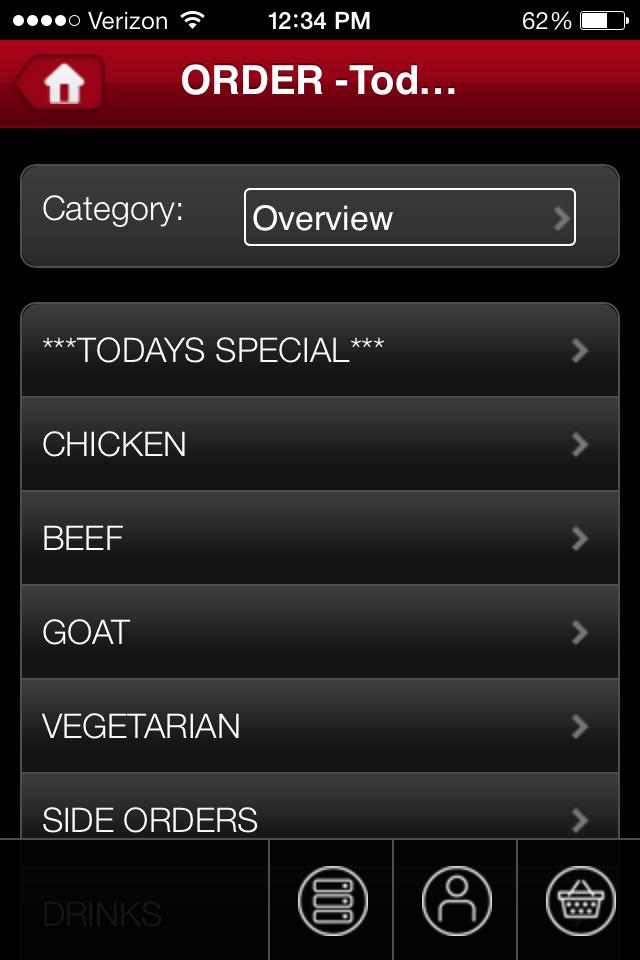Open the VEGETARIAN category

319,726
